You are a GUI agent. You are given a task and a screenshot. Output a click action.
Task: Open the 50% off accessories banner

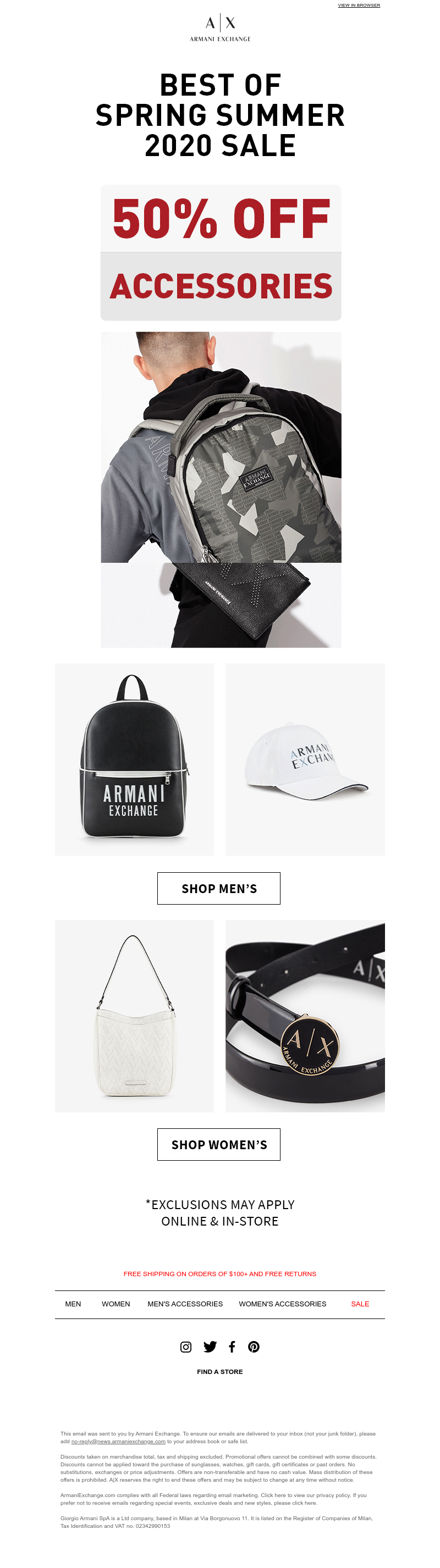(221, 253)
